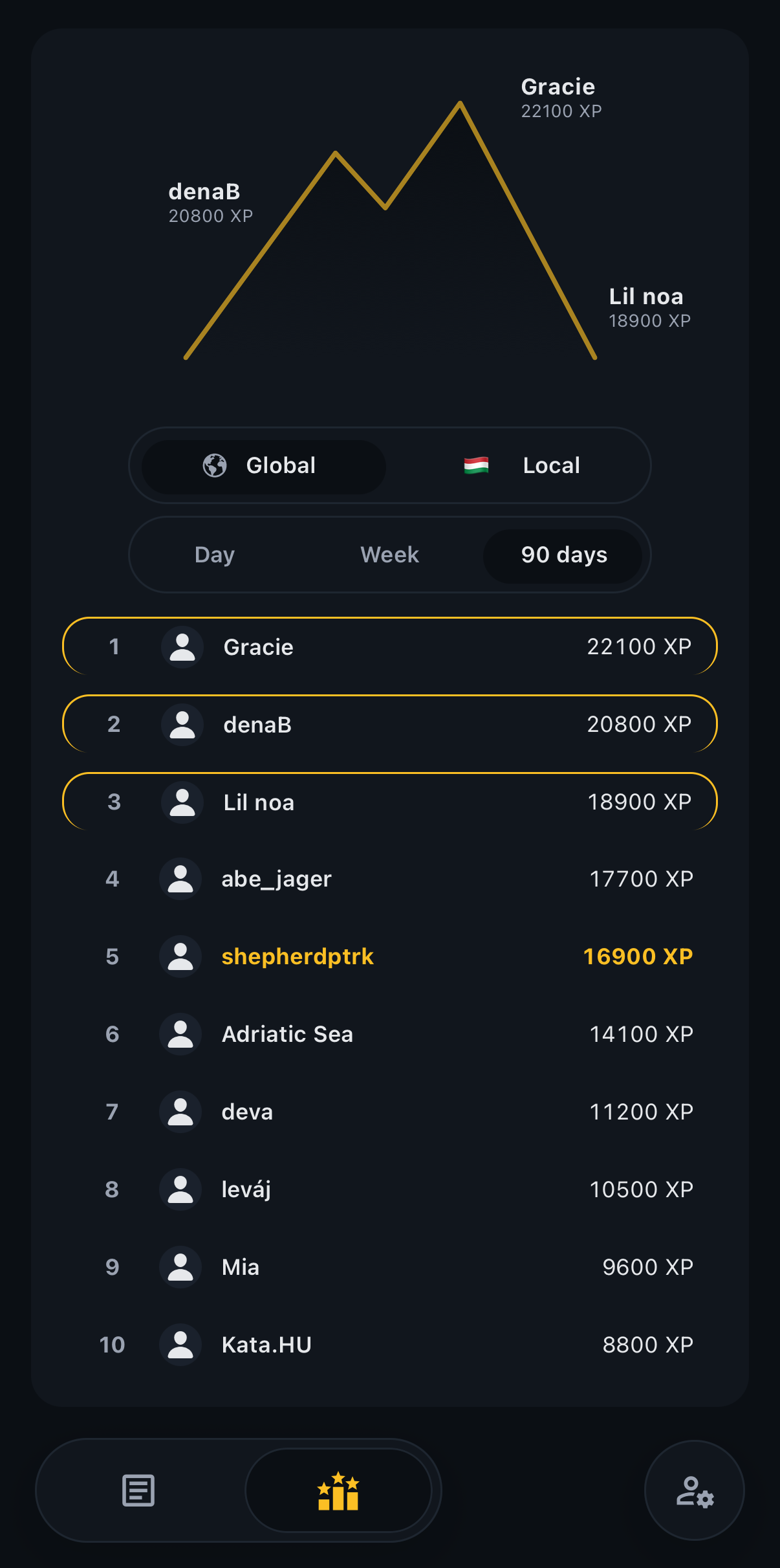Click shepherdptrk's avatar icon
This screenshot has height=1568, width=780.
tap(180, 956)
